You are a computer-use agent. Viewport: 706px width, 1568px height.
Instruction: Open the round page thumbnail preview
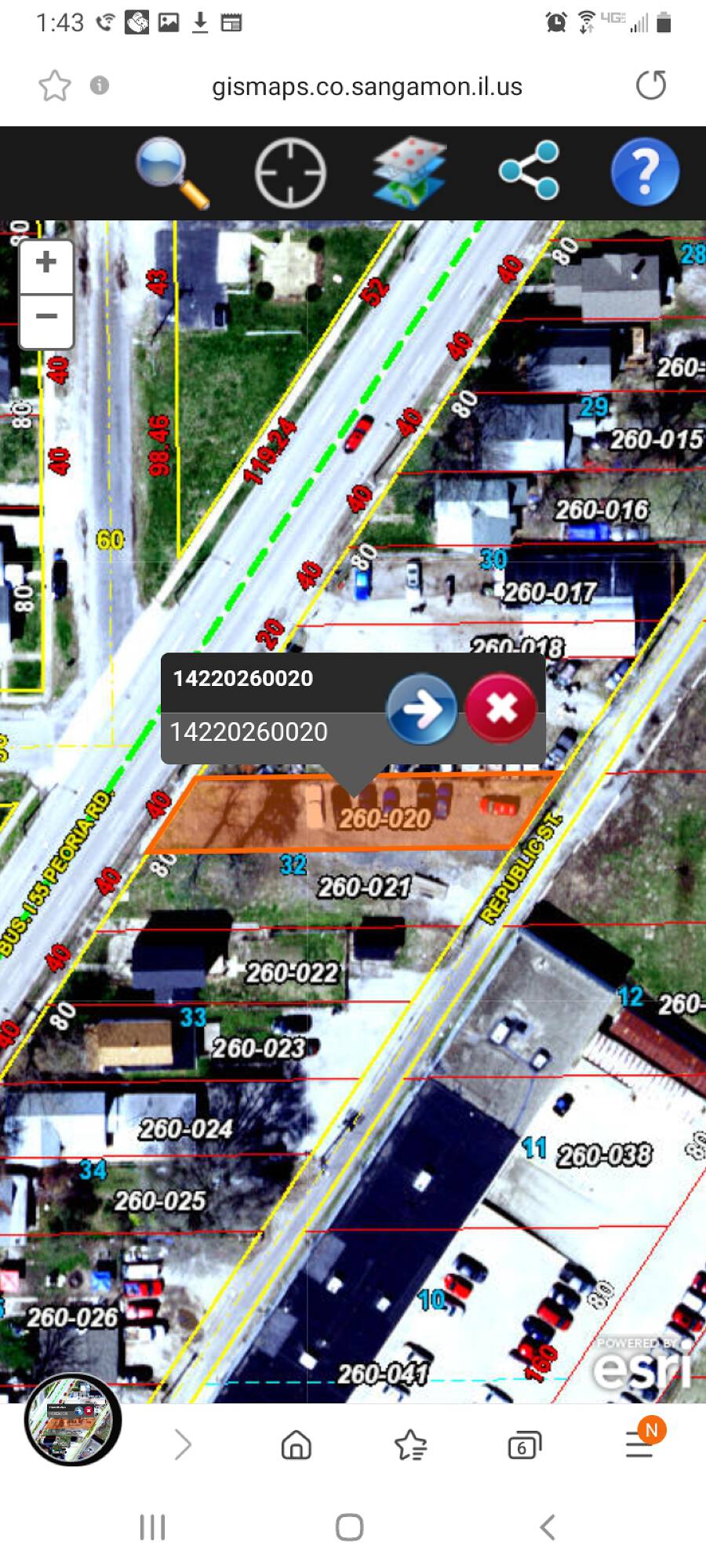click(73, 1419)
